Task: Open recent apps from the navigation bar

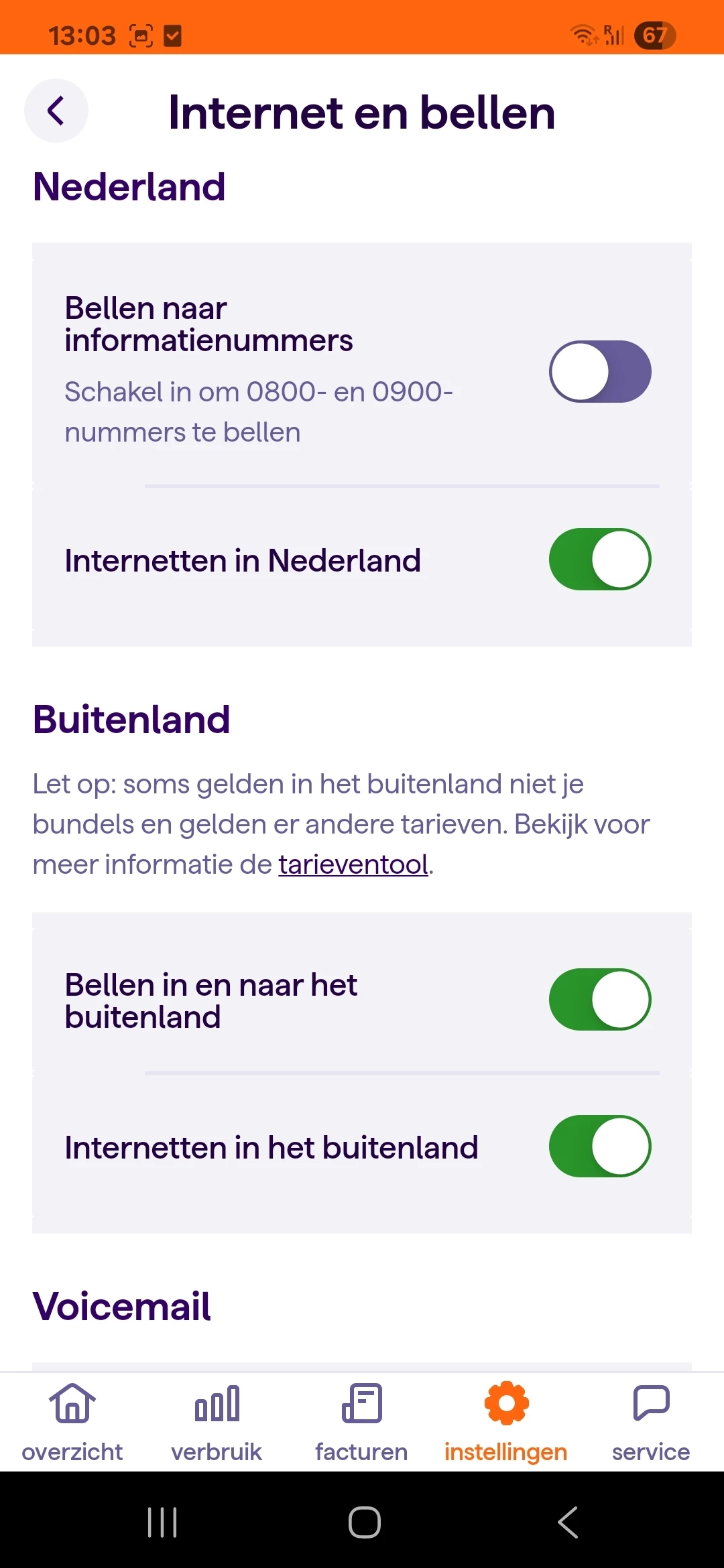Action: 162,1522
